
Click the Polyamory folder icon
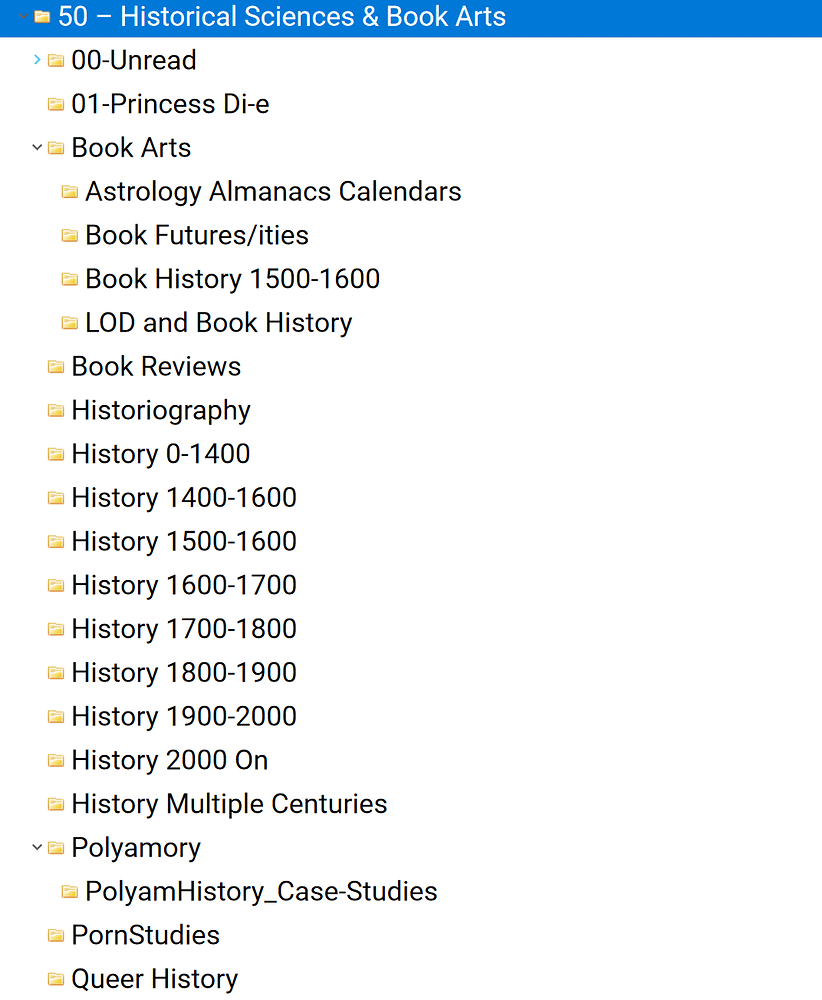56,847
